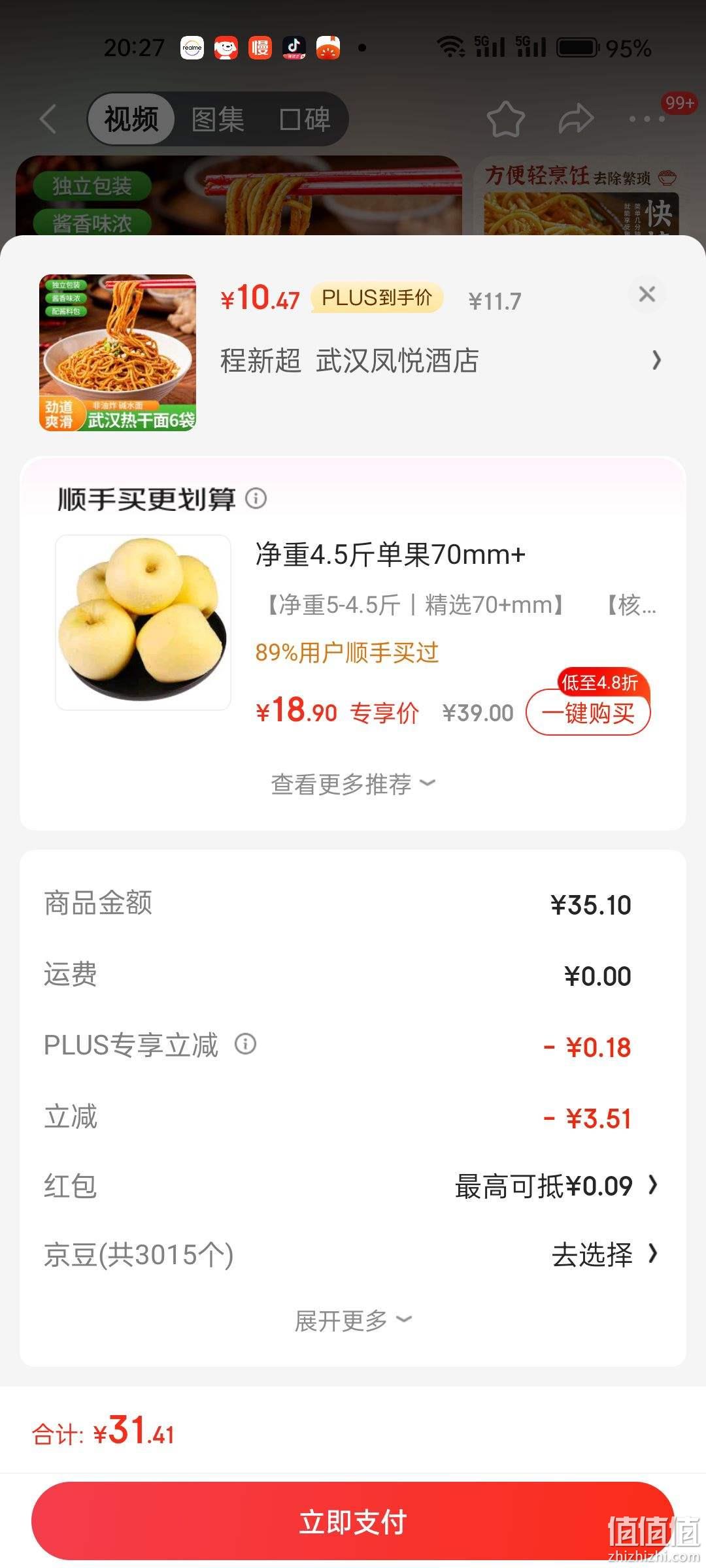Close the checkout sheet
This screenshot has width=706, height=1568.
coord(647,294)
